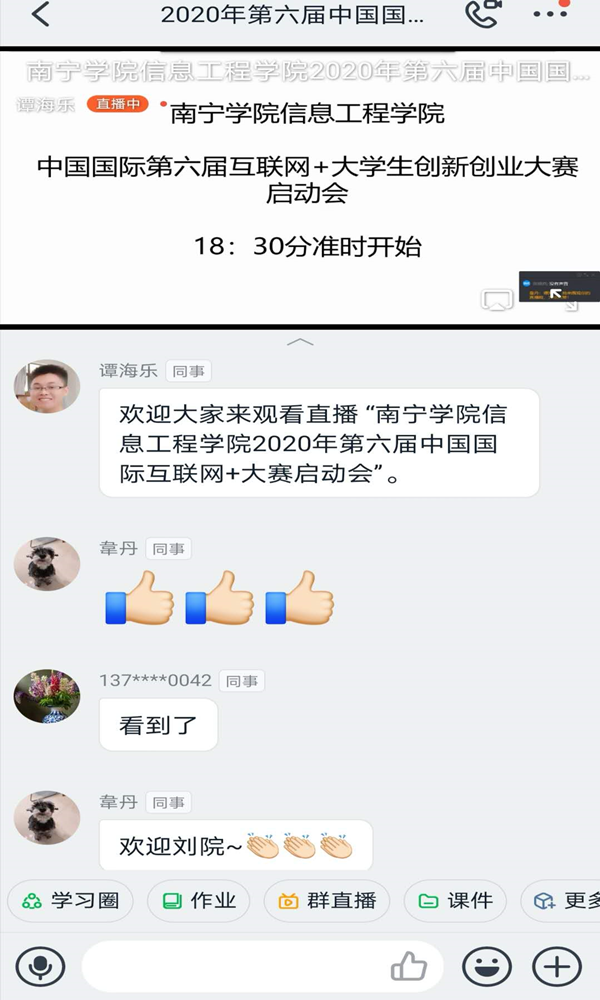Image resolution: width=600 pixels, height=1000 pixels.
Task: Open the 课件 courseware shortcut
Action: (455, 900)
